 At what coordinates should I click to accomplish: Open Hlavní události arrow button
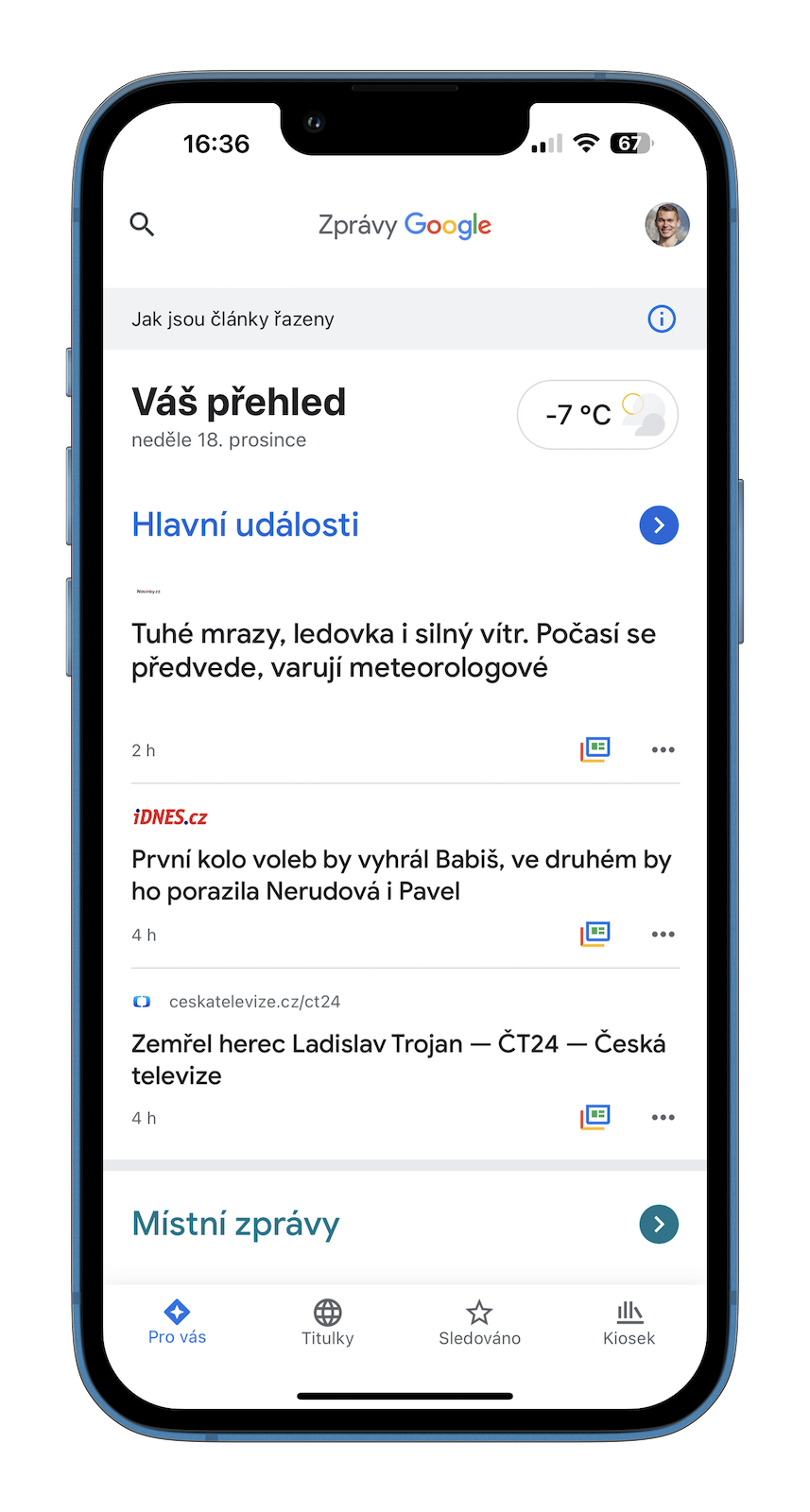(x=659, y=524)
